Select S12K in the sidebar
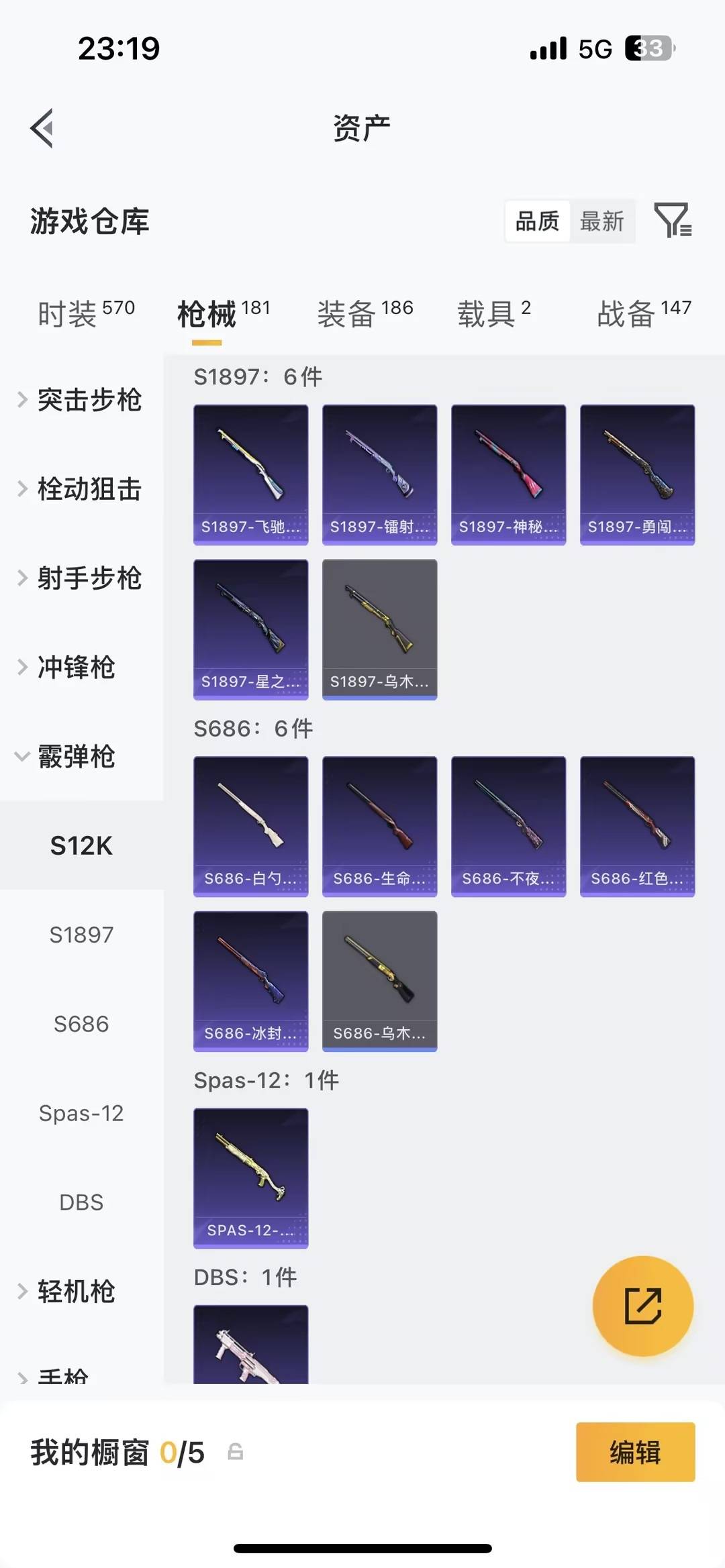The width and height of the screenshot is (725, 1568). point(82,845)
